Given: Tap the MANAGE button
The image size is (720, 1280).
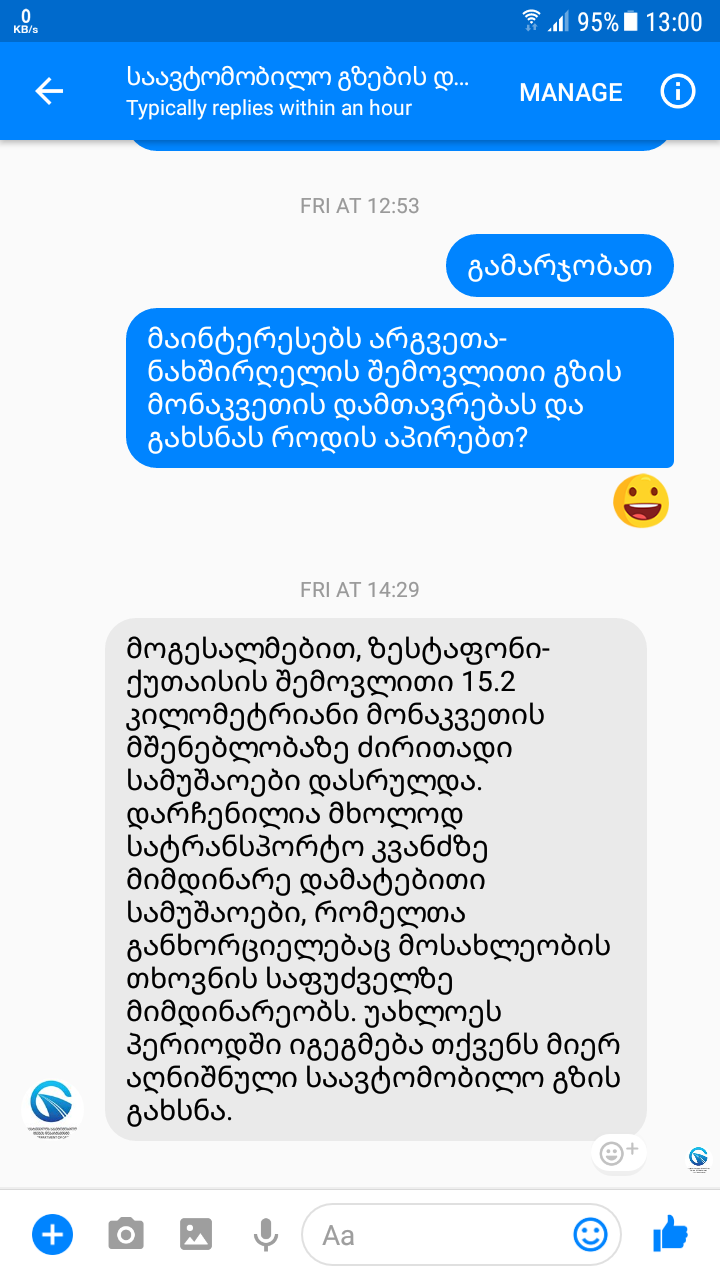Looking at the screenshot, I should 571,92.
